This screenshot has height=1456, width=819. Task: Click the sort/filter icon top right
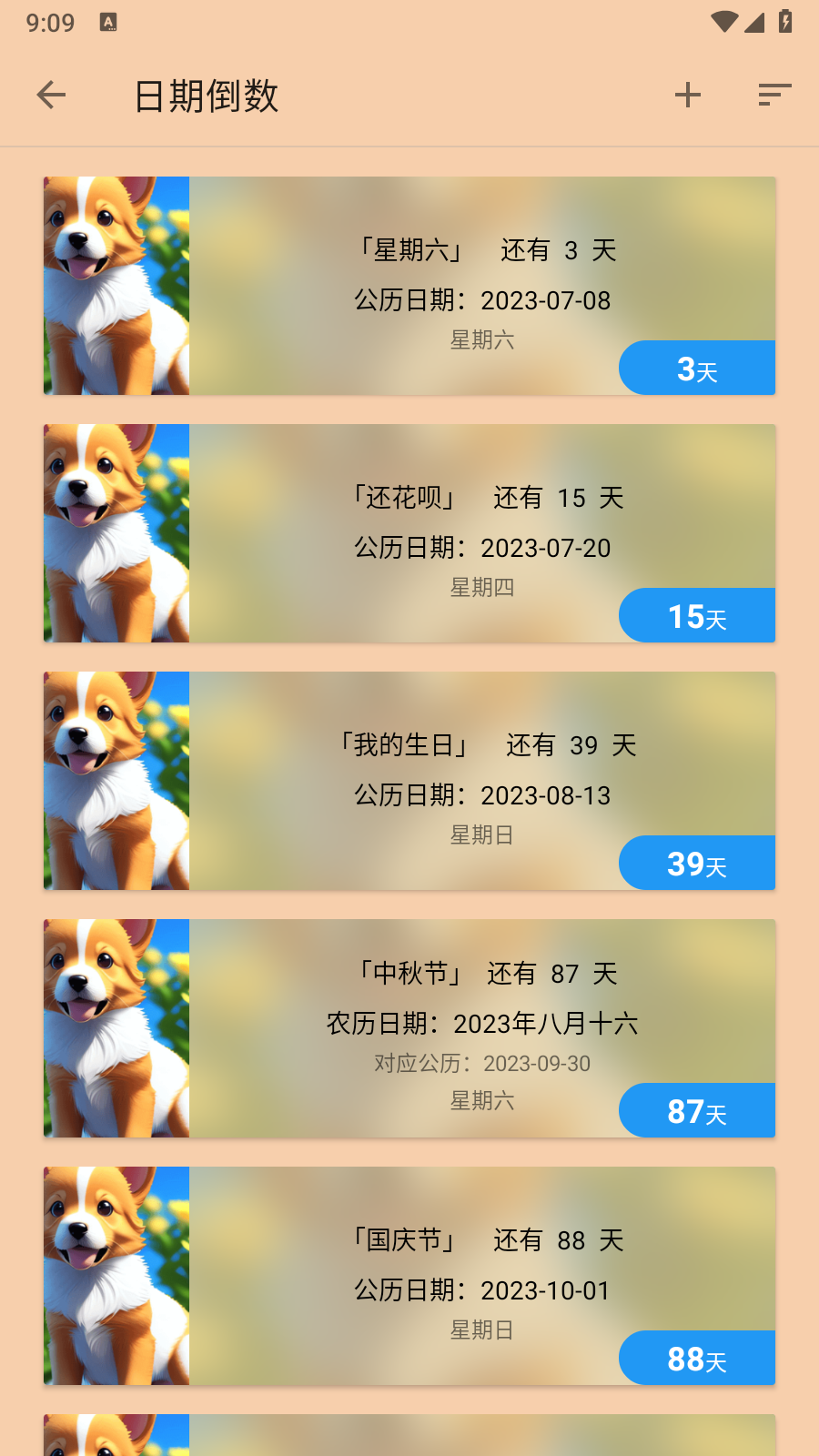774,95
